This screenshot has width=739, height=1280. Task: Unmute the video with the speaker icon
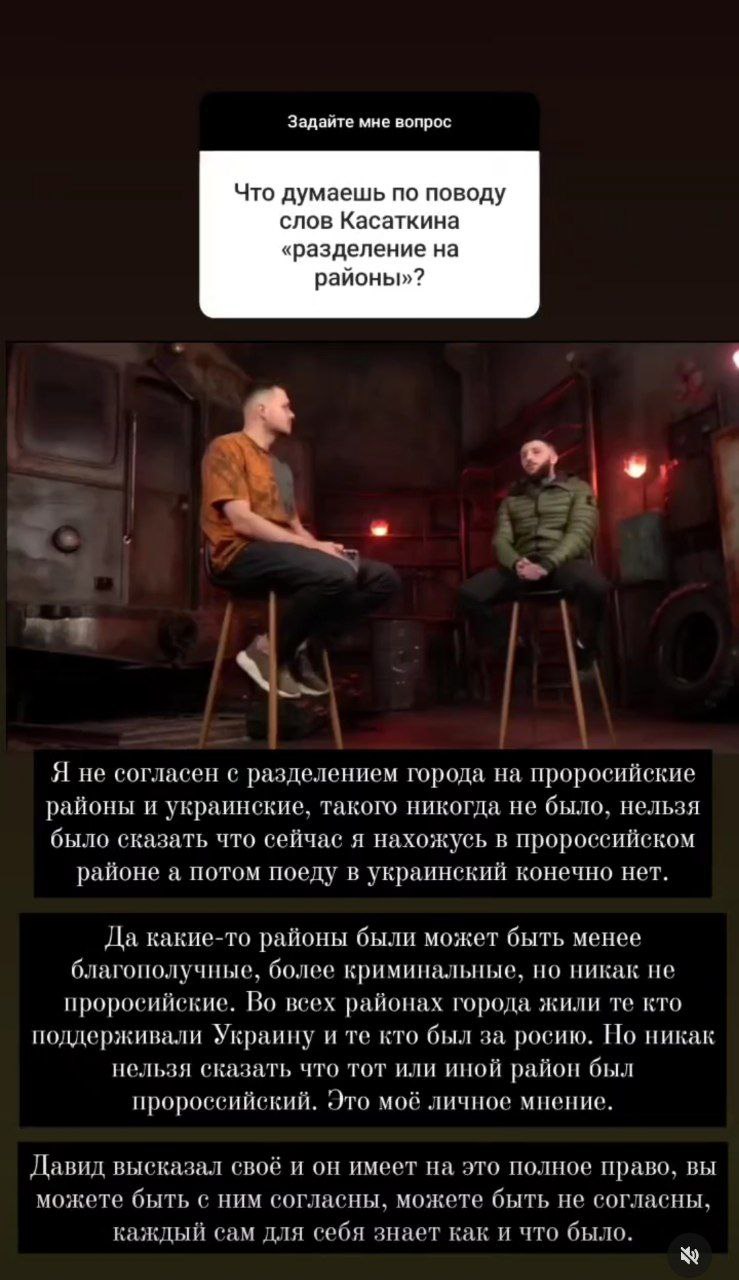click(x=689, y=1255)
